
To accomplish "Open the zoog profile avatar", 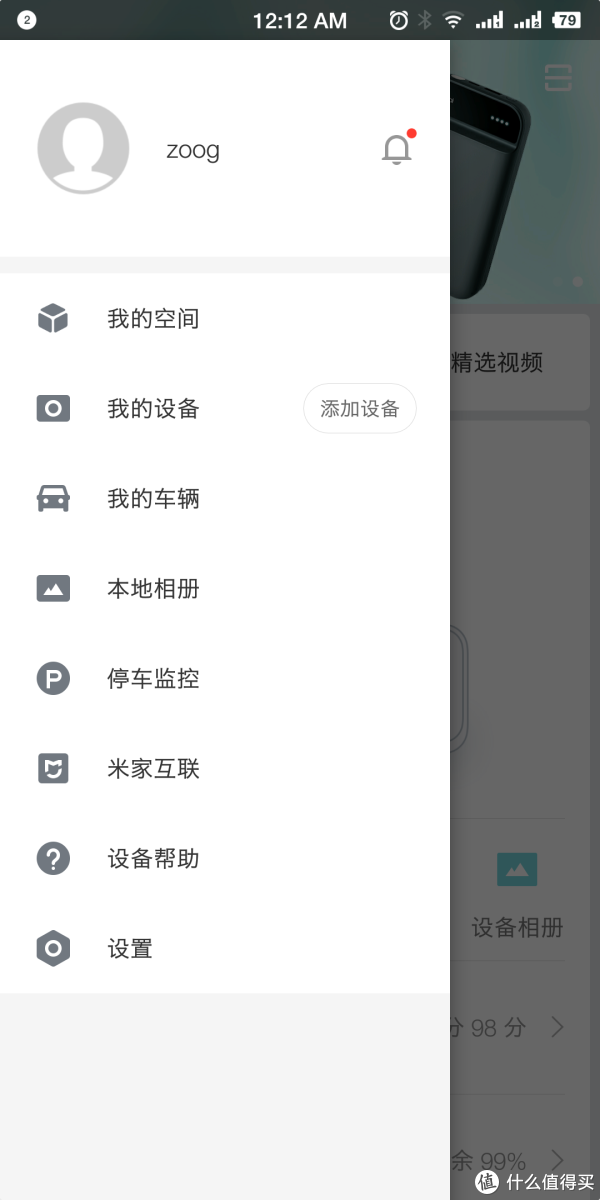I will point(83,148).
